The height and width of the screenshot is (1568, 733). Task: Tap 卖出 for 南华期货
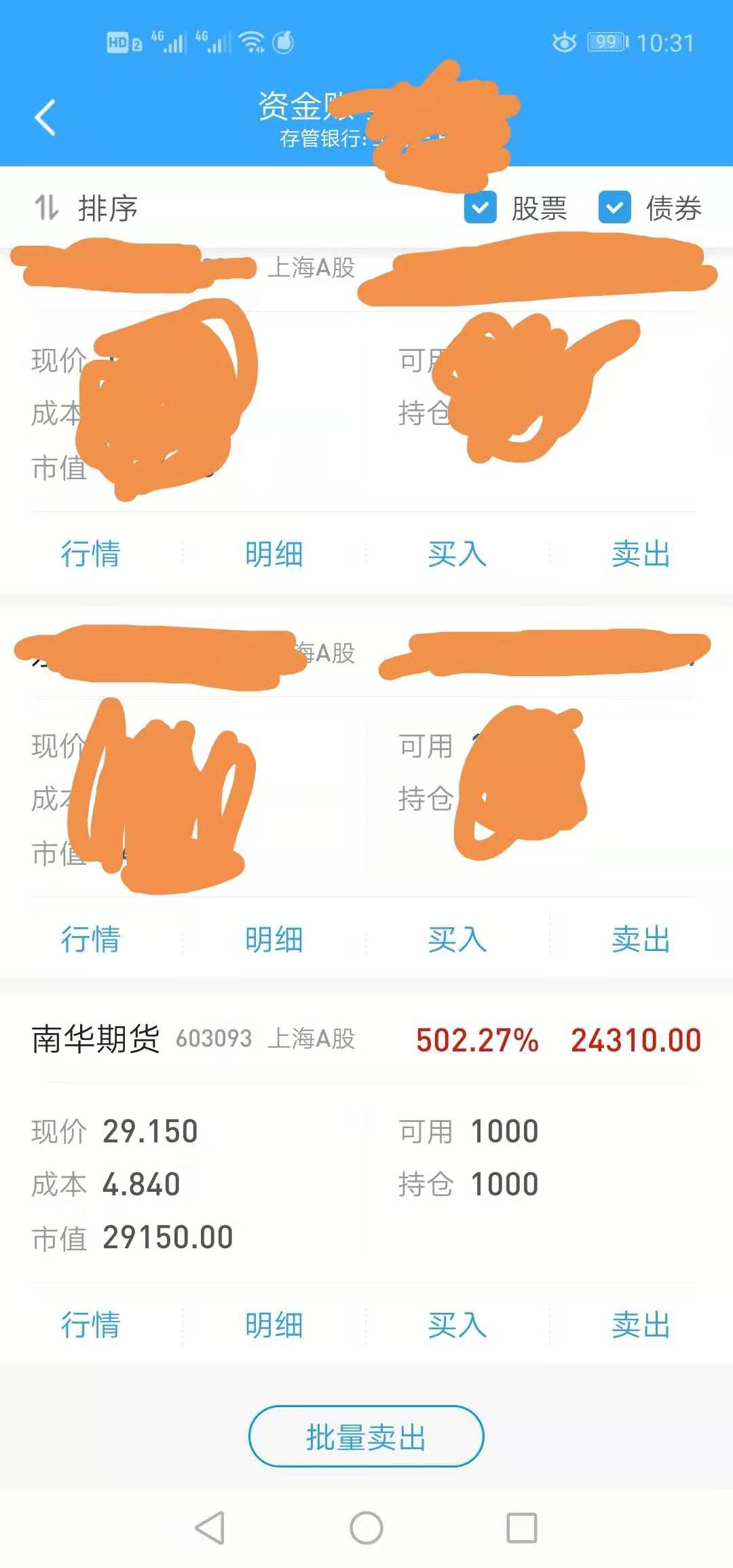coord(641,1324)
